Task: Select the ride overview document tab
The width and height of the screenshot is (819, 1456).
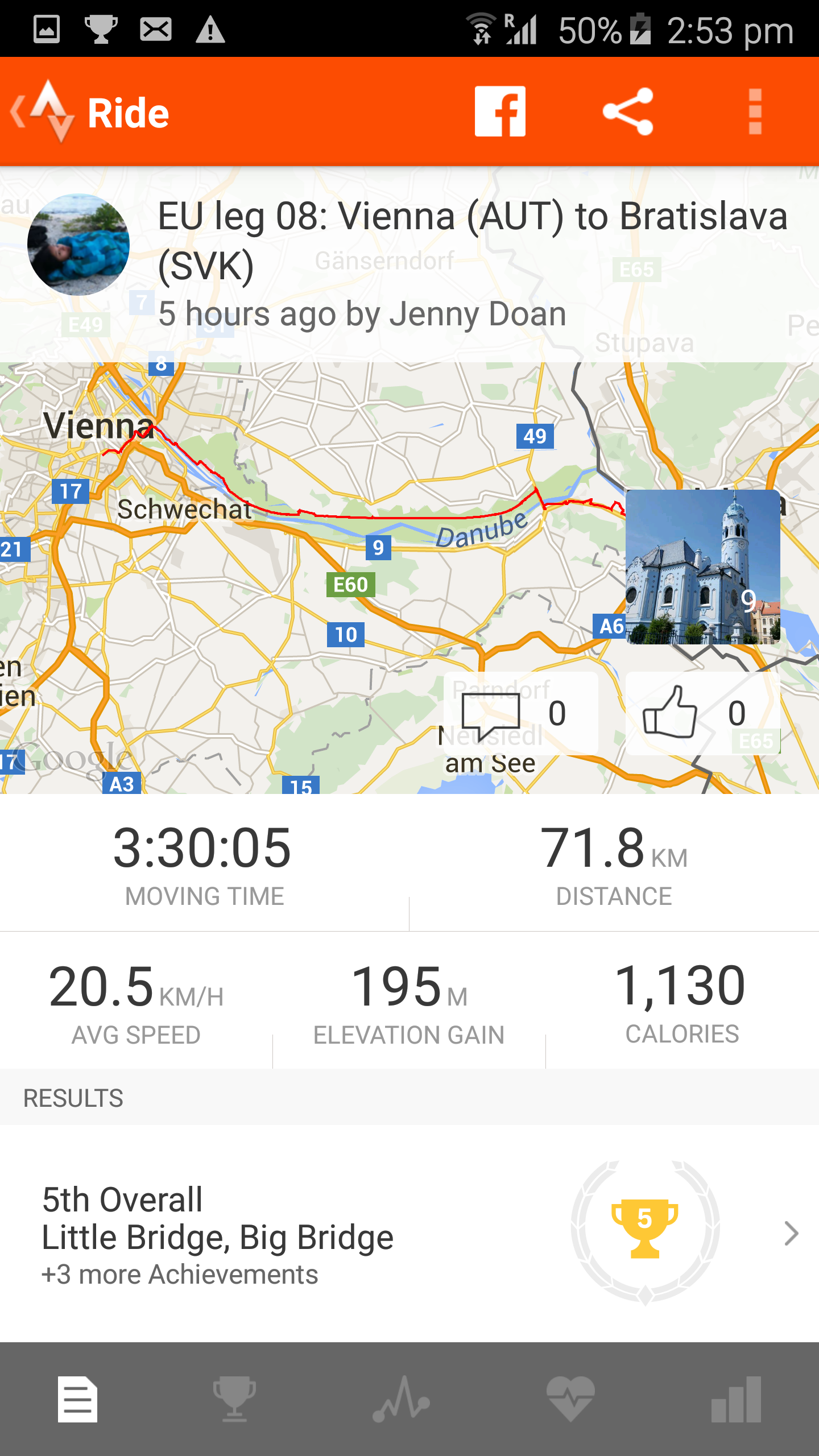Action: [78, 1399]
